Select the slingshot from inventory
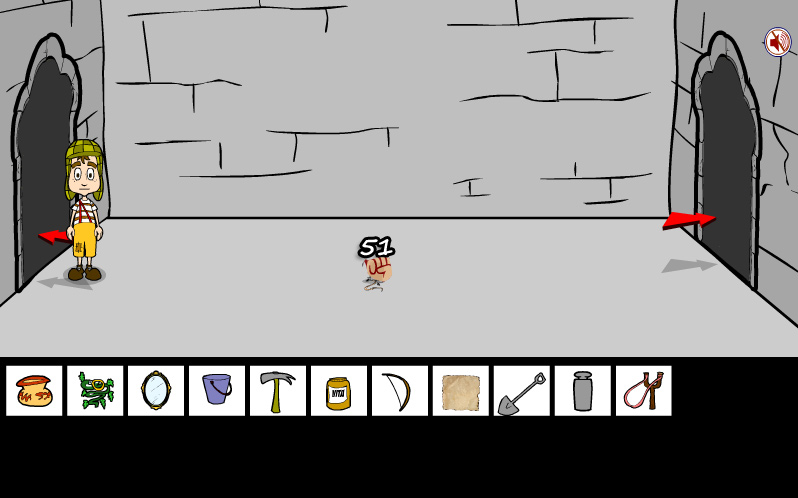The width and height of the screenshot is (798, 498). point(643,391)
